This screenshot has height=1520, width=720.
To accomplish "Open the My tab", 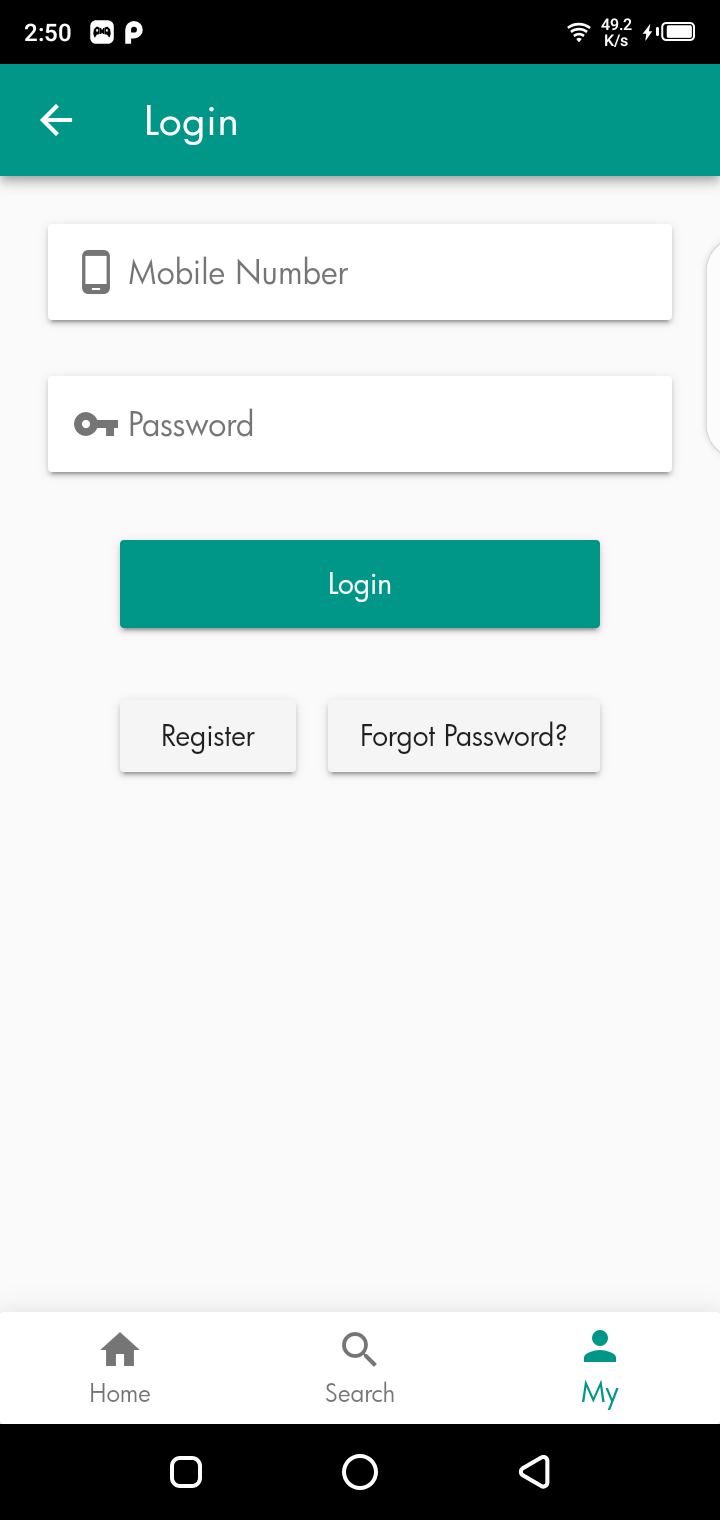I will coord(600,1368).
